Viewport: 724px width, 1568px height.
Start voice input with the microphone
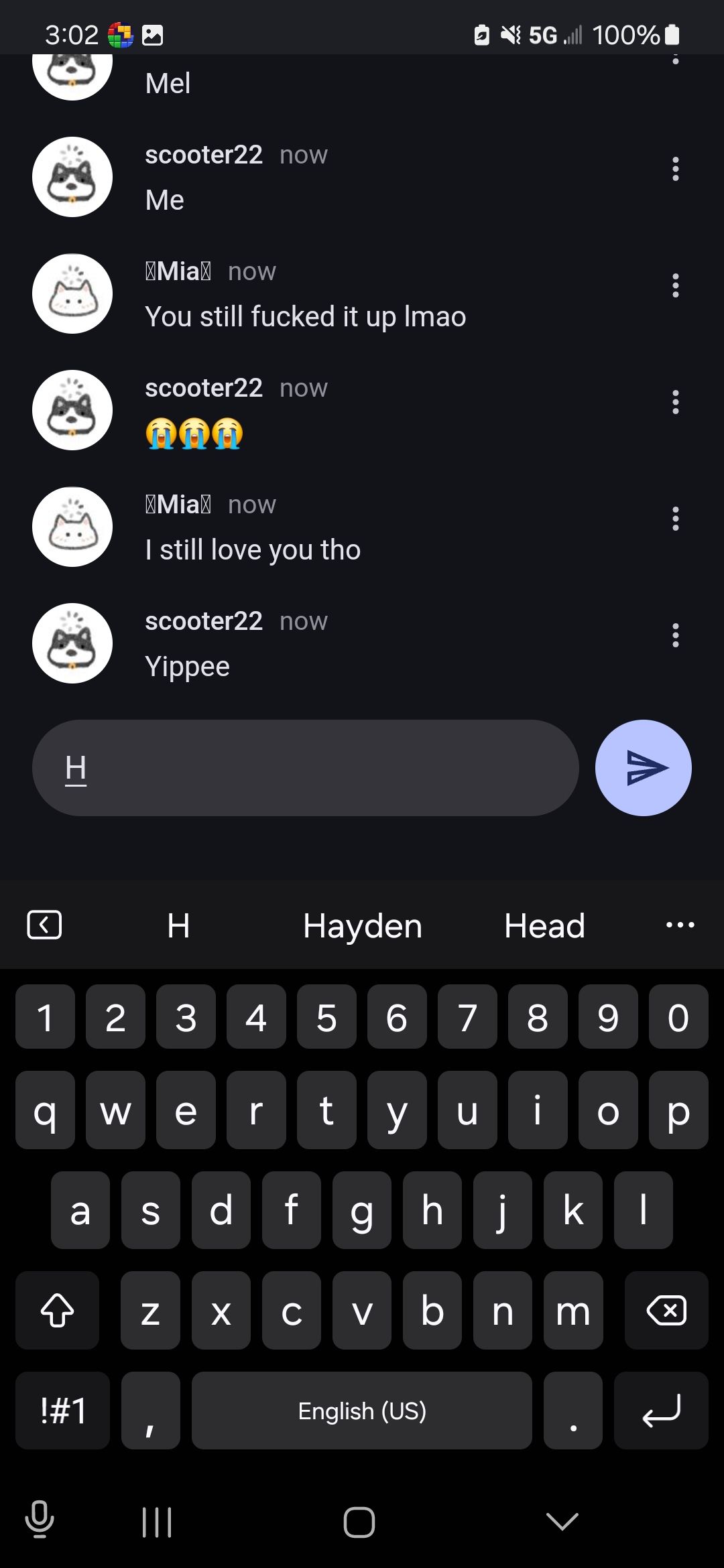(39, 1519)
